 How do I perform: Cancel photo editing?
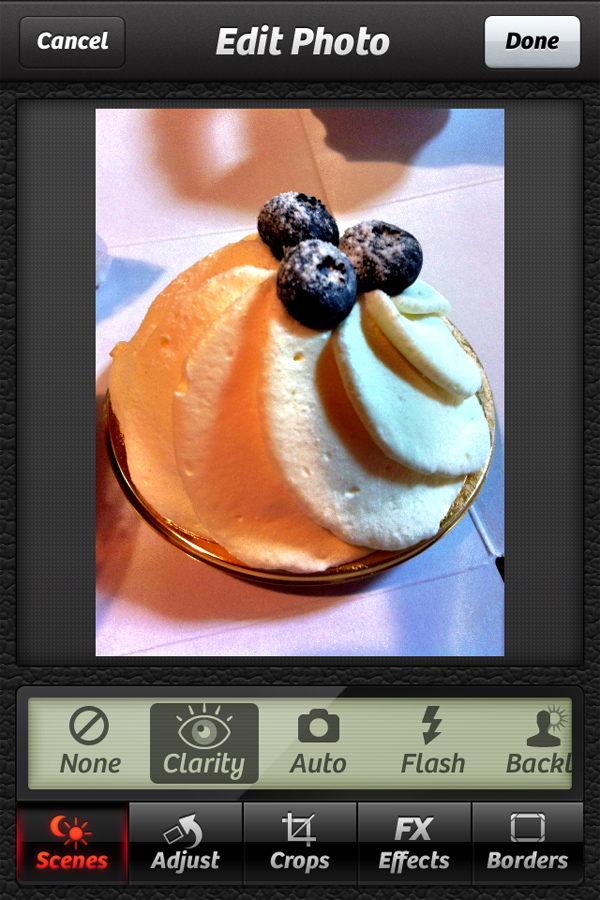click(x=72, y=42)
